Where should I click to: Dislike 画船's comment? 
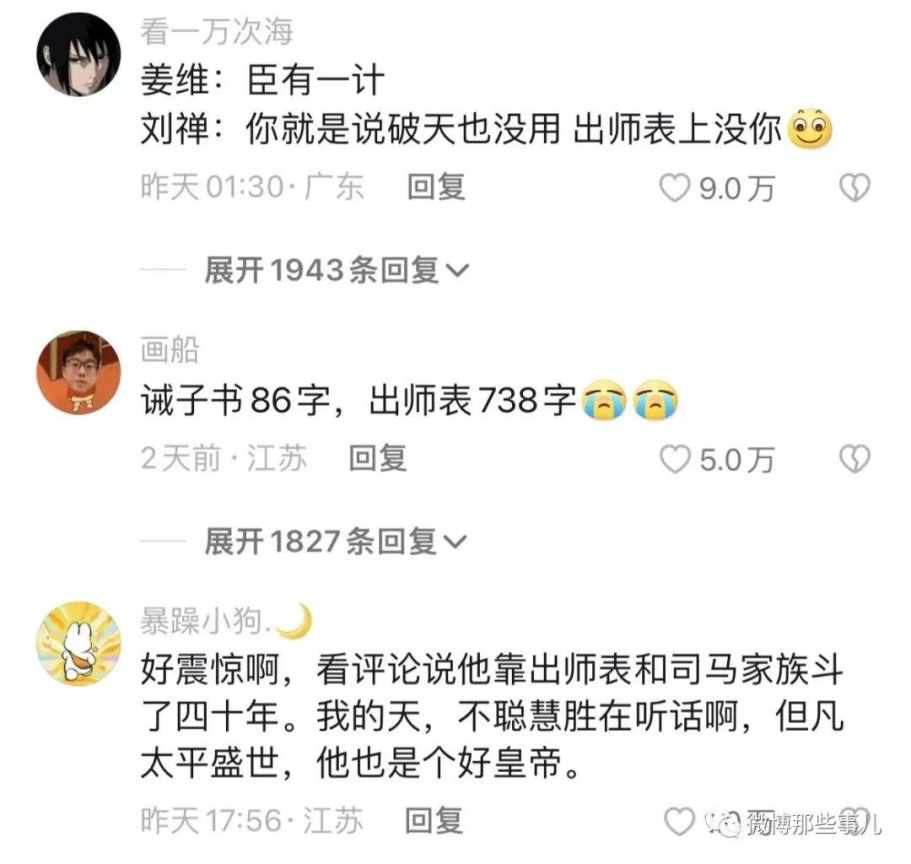coord(854,459)
